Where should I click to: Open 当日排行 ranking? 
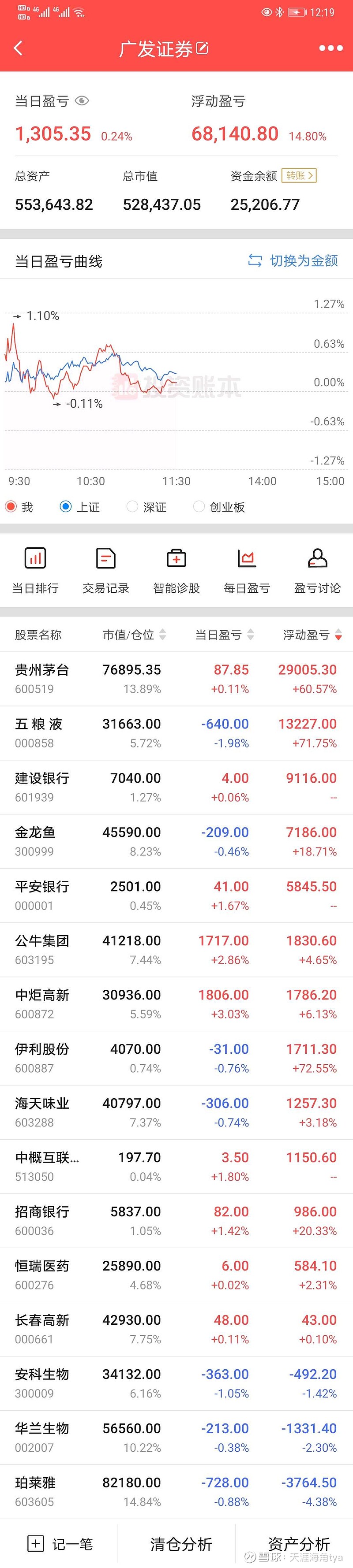coord(35,570)
